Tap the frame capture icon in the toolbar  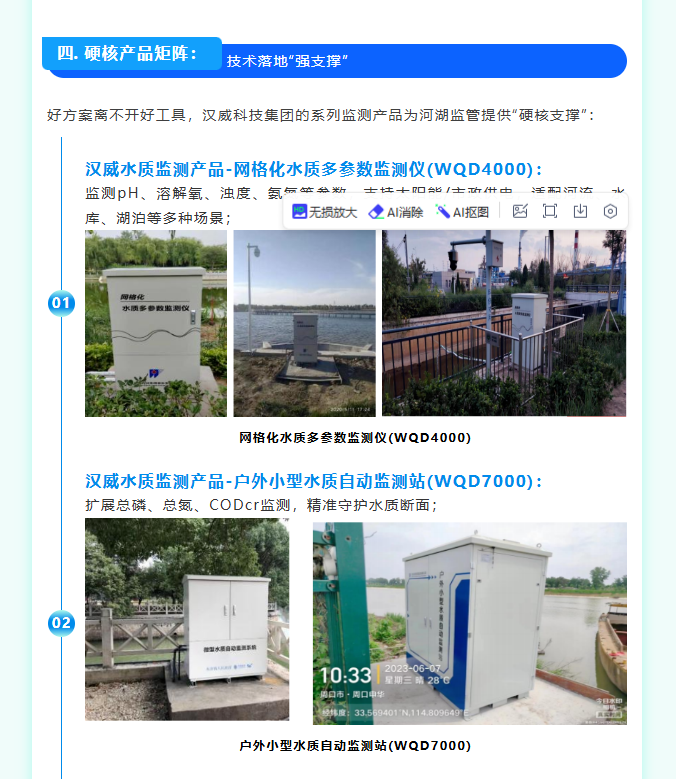coord(550,211)
